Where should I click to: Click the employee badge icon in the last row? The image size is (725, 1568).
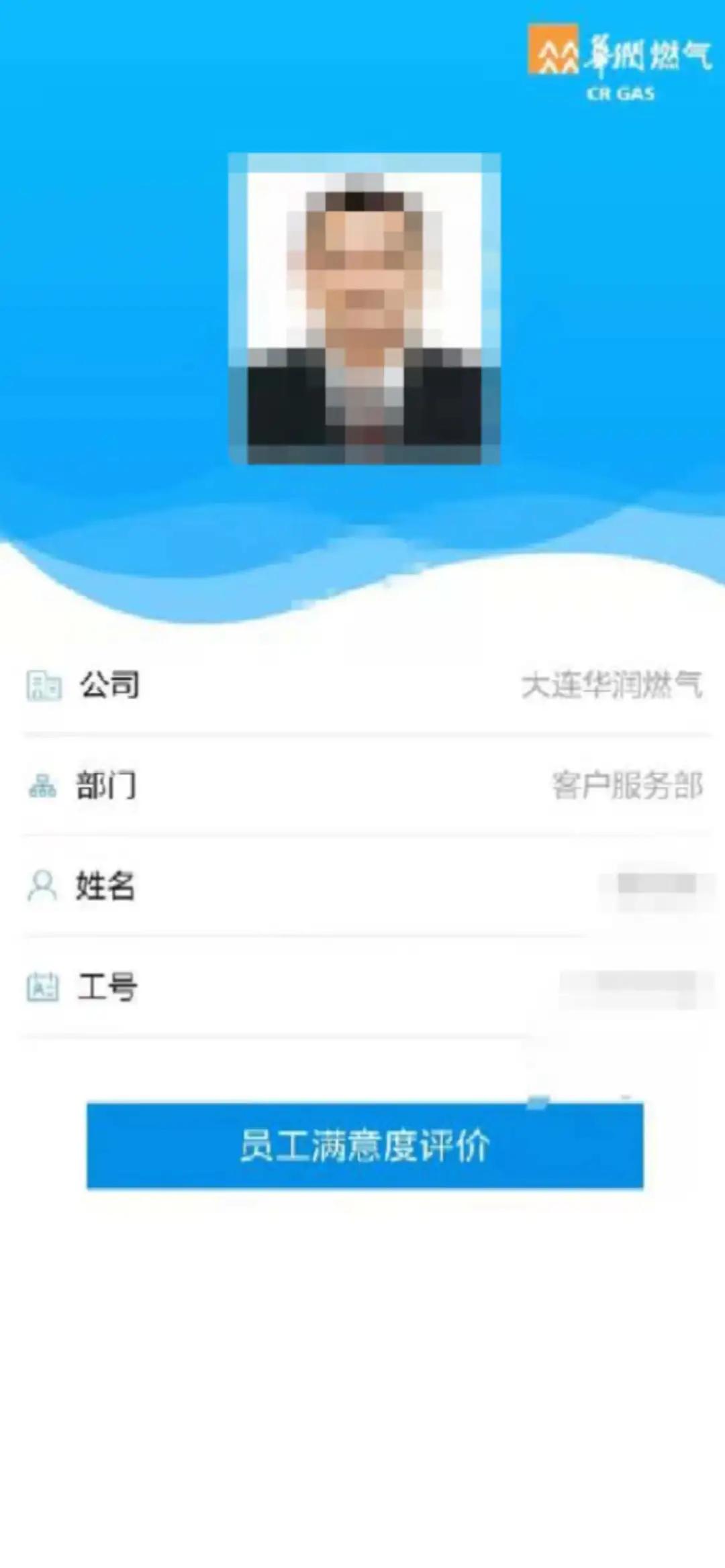click(42, 988)
